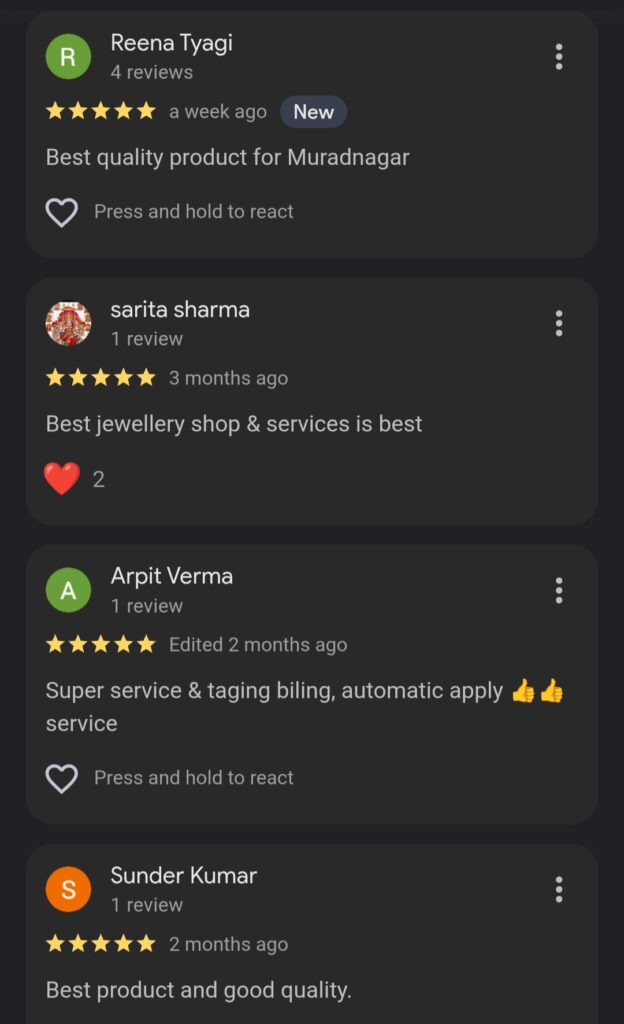Open overflow menu on sarita sharma's review

[559, 323]
